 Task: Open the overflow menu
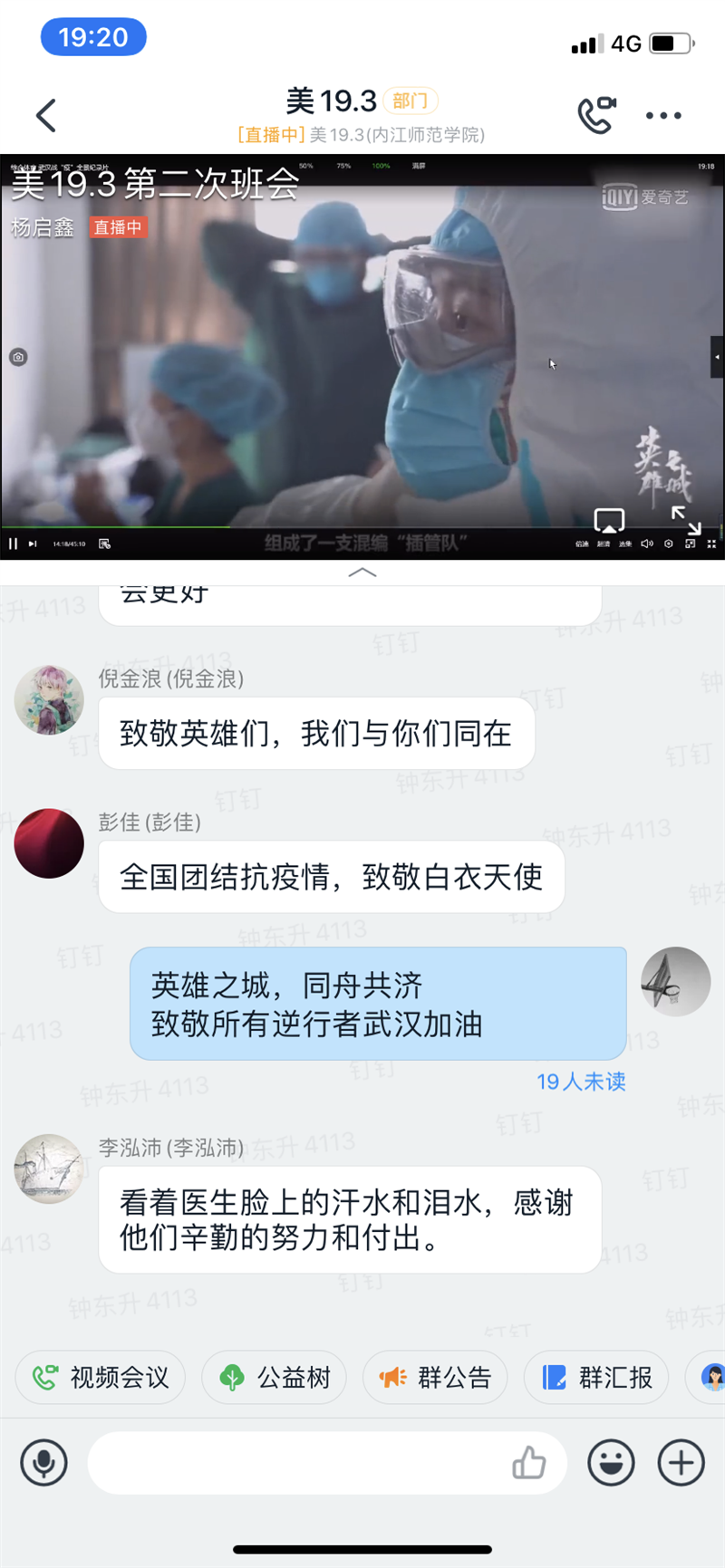pos(663,116)
